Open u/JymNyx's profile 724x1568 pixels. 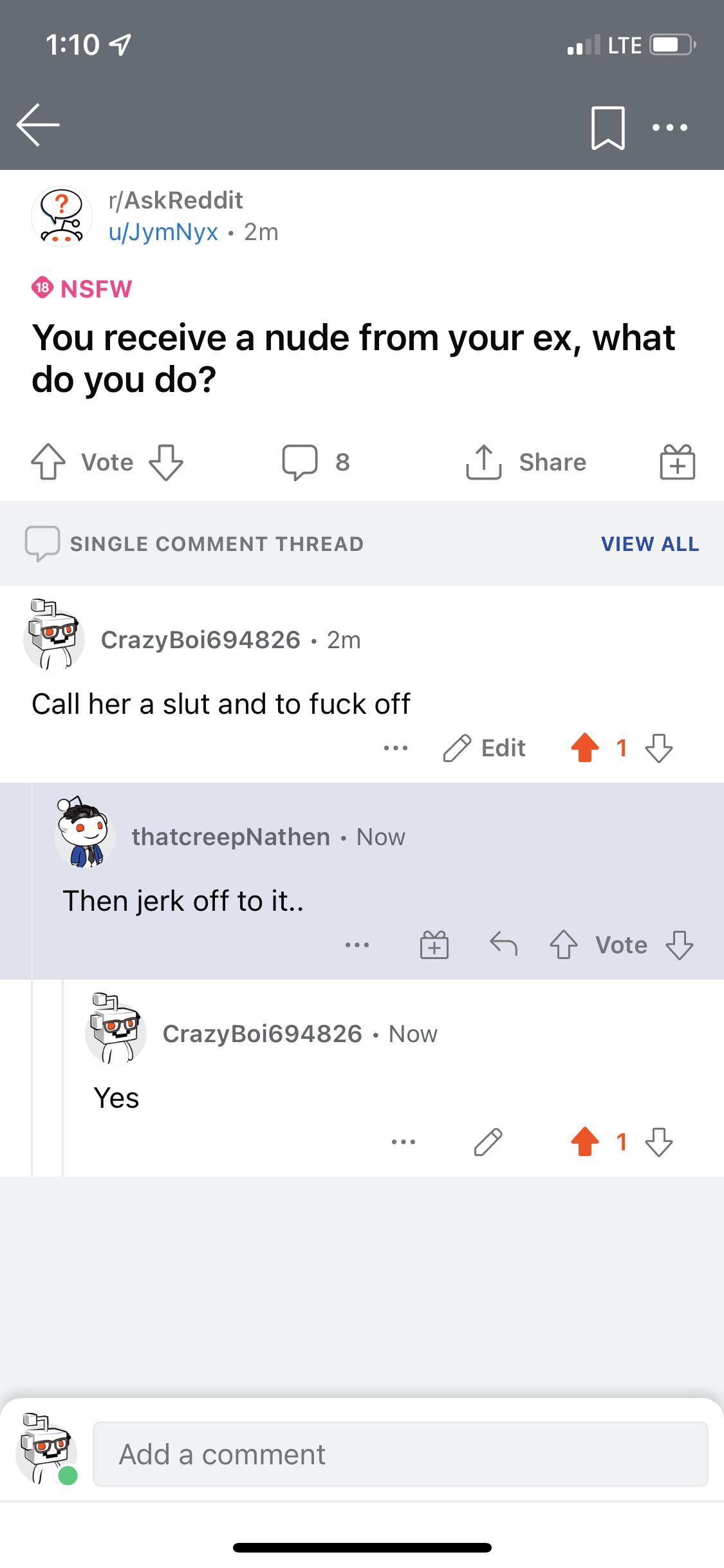[x=163, y=232]
